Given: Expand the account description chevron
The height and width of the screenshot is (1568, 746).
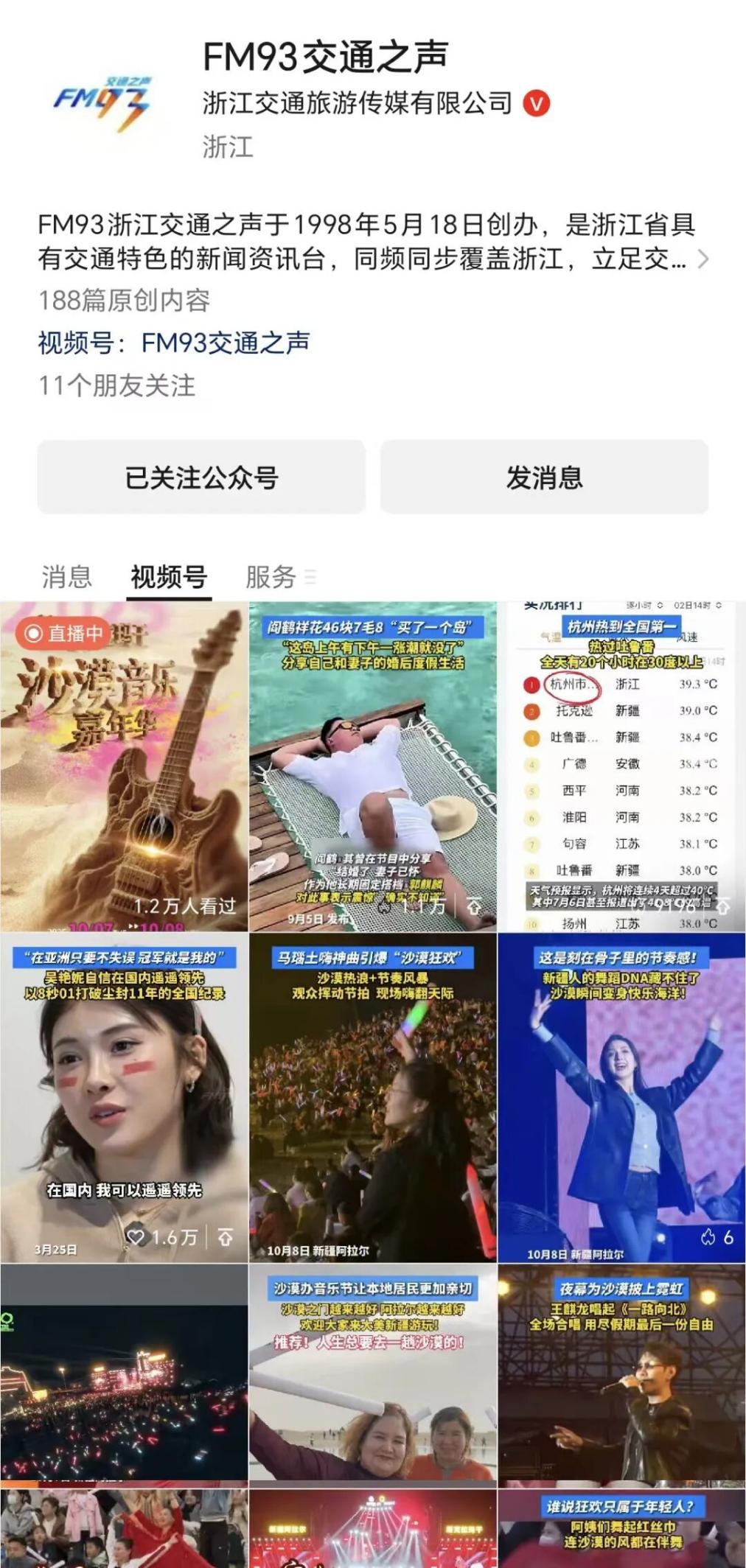Looking at the screenshot, I should [703, 259].
